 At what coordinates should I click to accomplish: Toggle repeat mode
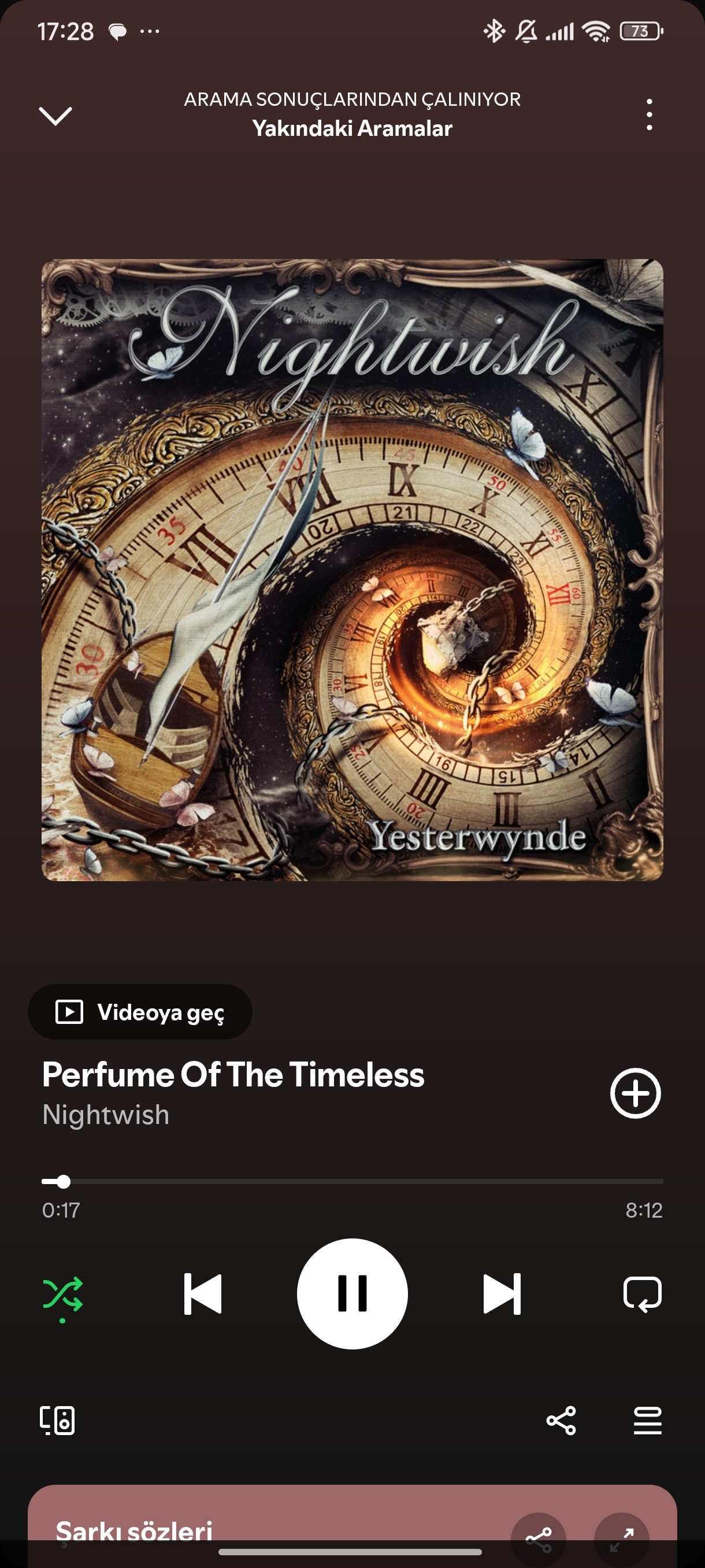(x=643, y=1294)
